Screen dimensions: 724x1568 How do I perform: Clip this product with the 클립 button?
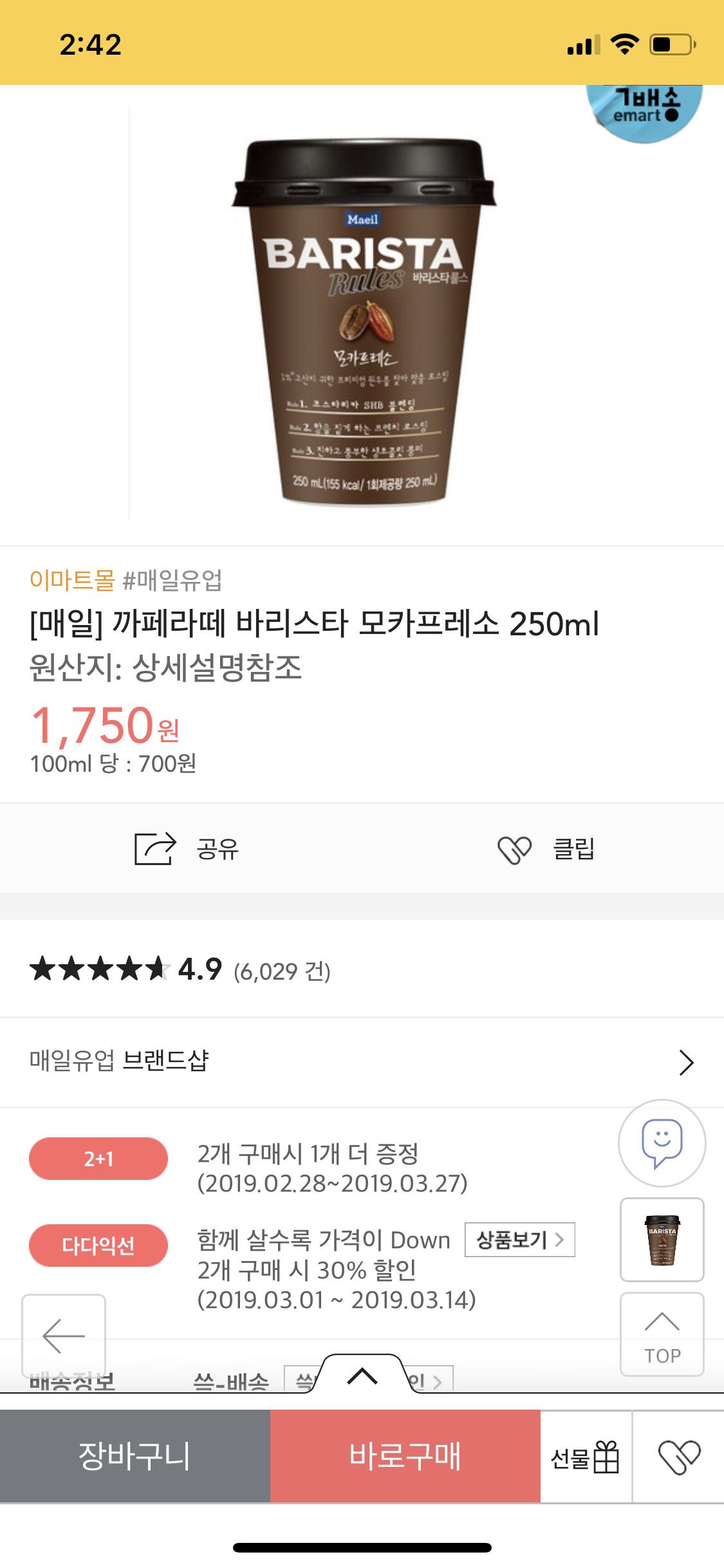pyautogui.click(x=546, y=848)
